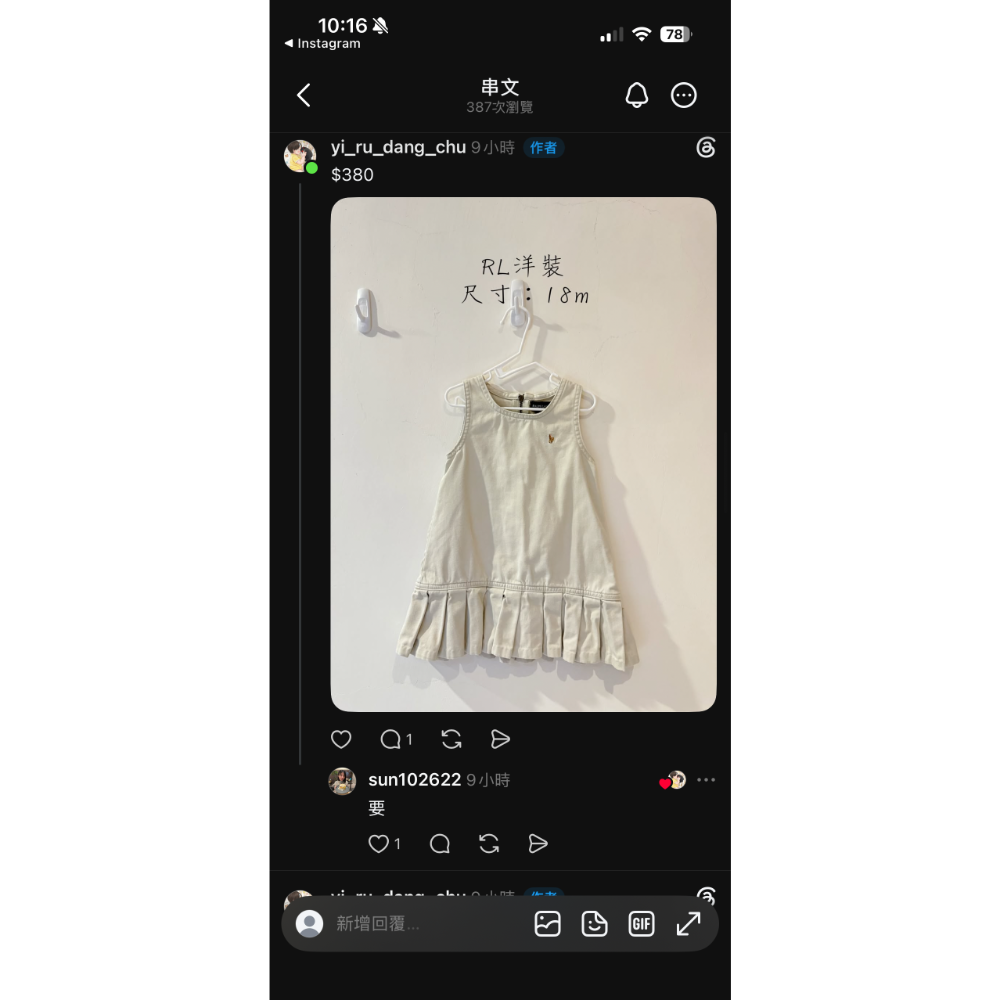Like the $380 dress post
This screenshot has width=1000, height=1000.
341,739
